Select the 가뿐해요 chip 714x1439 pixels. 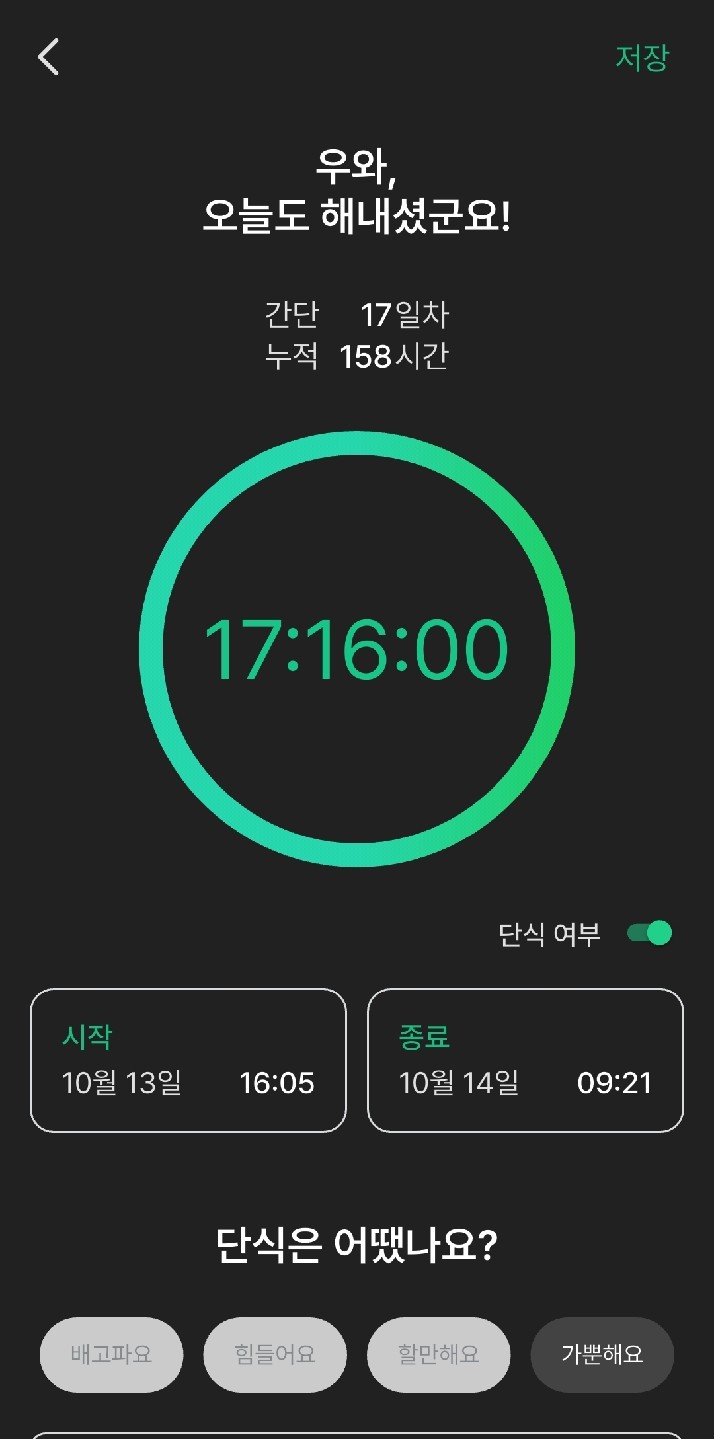coord(602,1354)
